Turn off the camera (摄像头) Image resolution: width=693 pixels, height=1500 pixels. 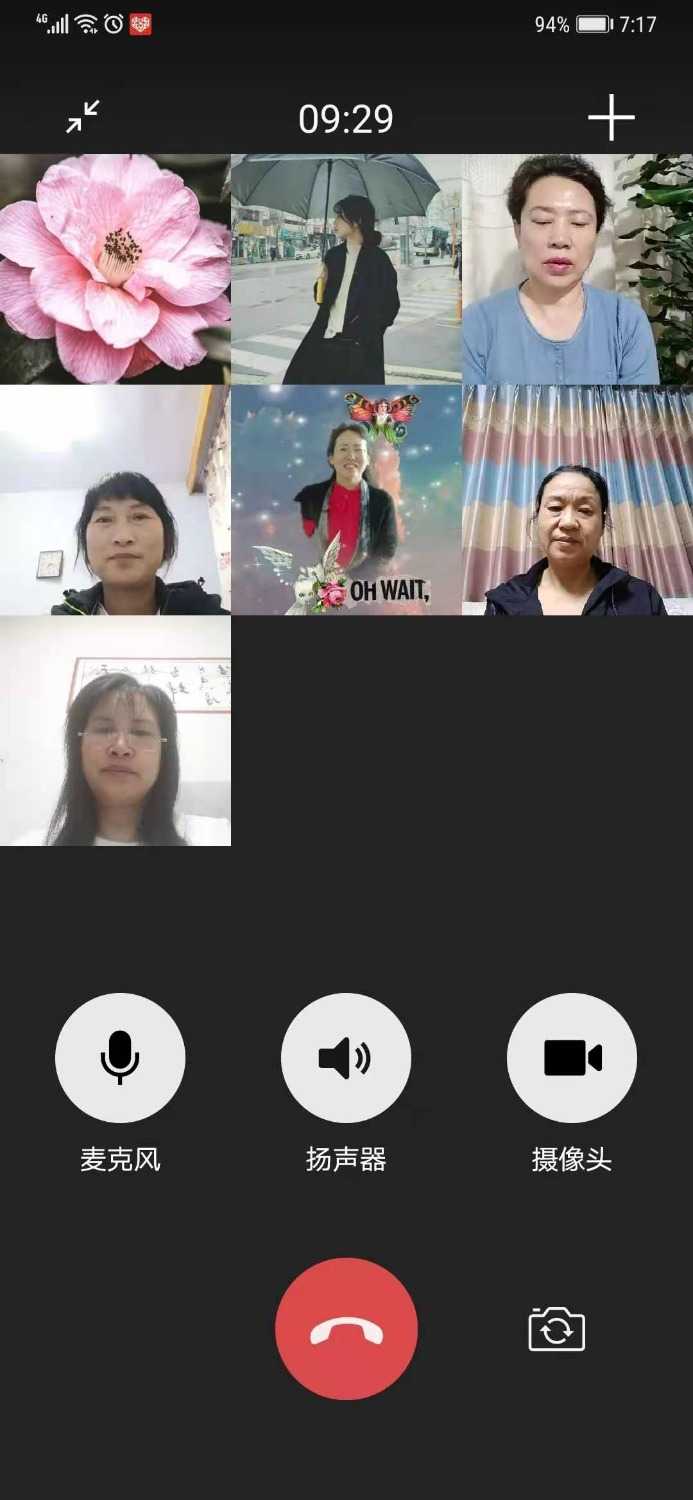(x=572, y=1058)
